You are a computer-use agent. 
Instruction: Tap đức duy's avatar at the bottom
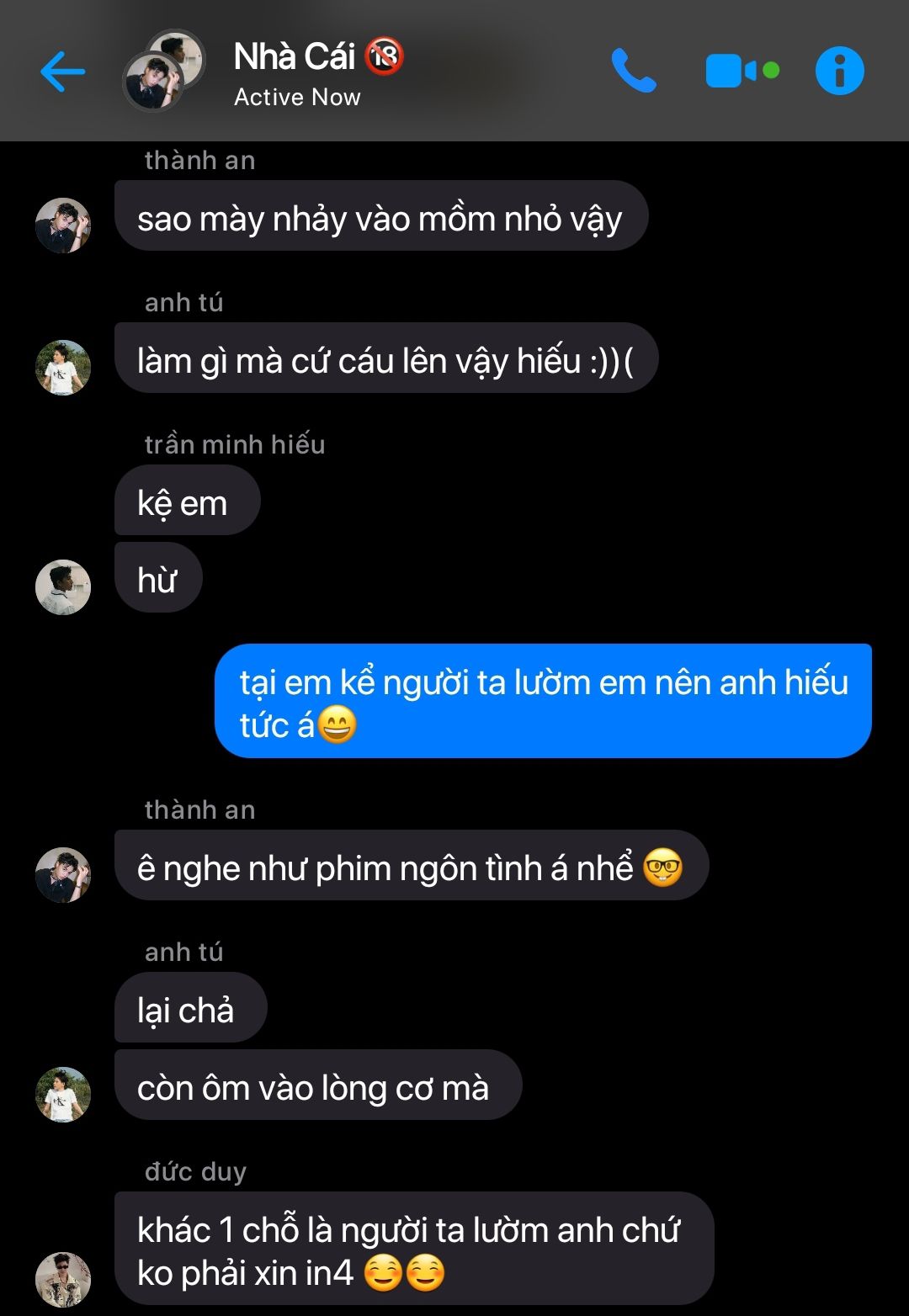tap(63, 1279)
